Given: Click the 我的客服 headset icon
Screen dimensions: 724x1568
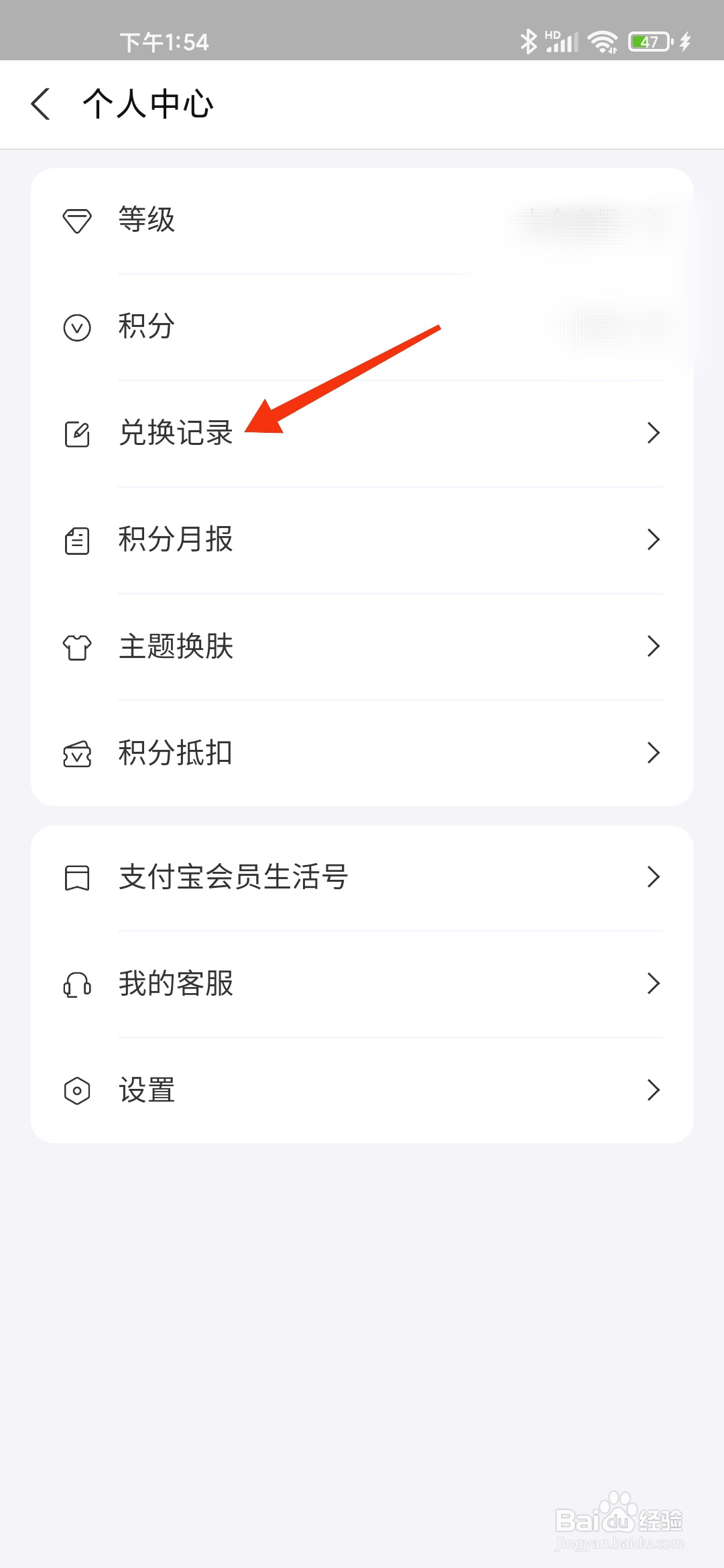Looking at the screenshot, I should click(x=77, y=983).
